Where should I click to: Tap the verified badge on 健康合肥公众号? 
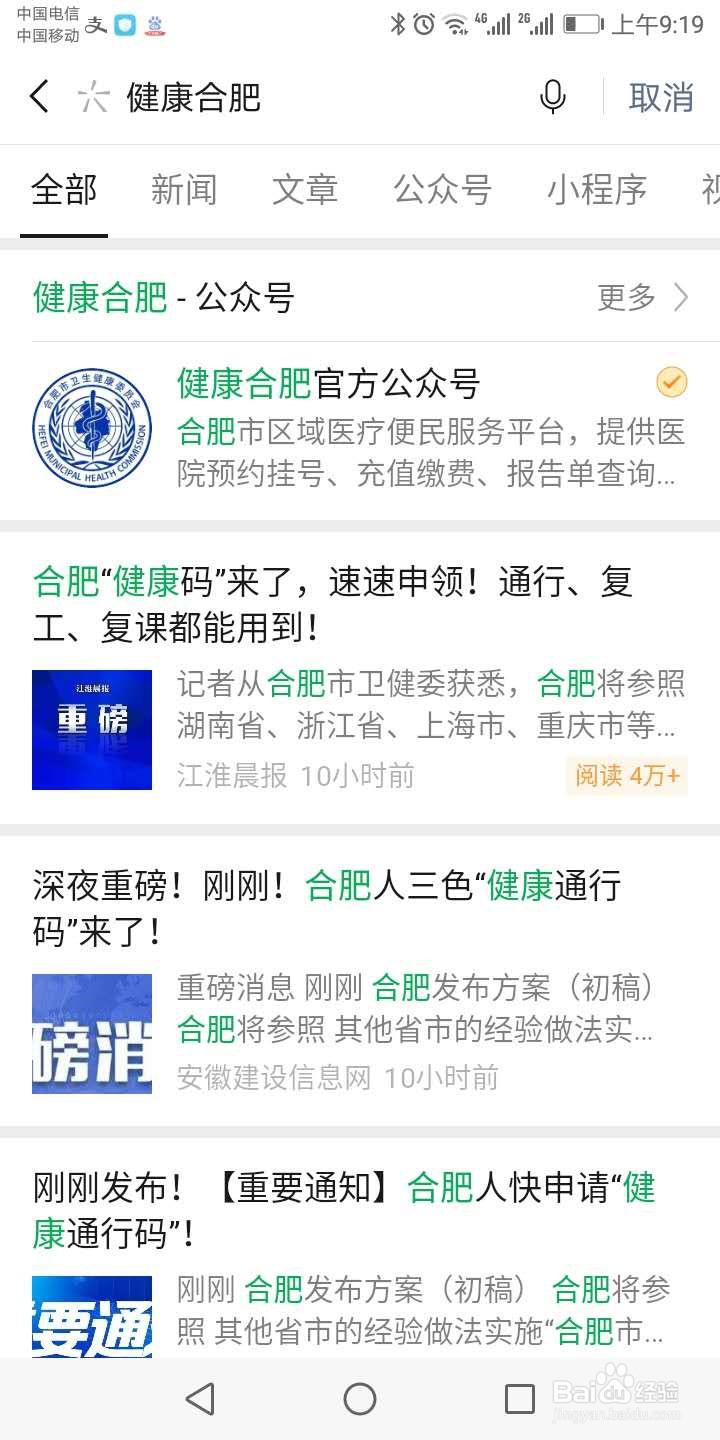click(x=671, y=382)
